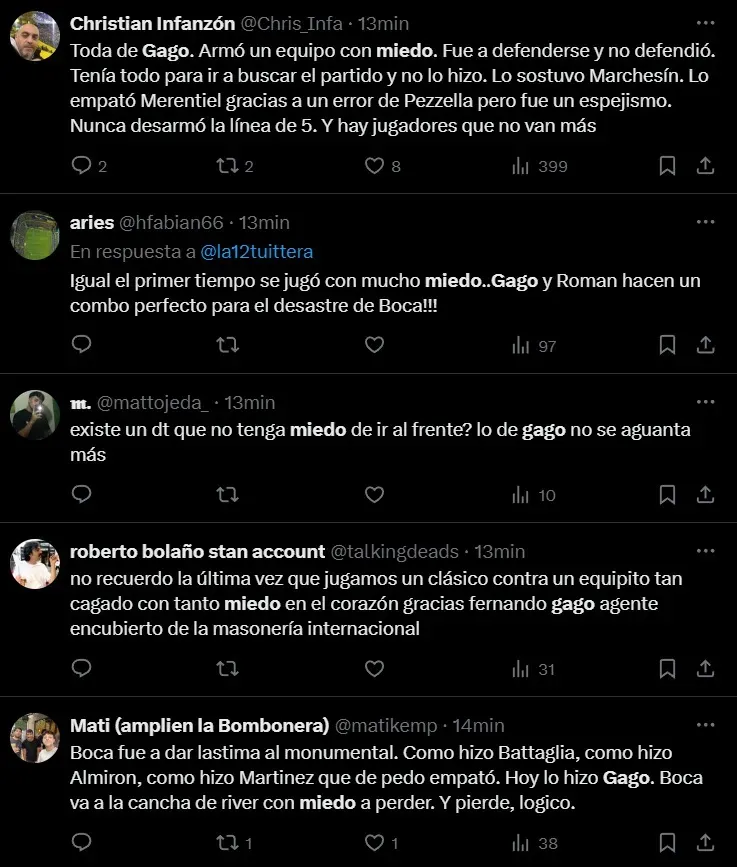Like the tweet from aries
The width and height of the screenshot is (737, 867).
[x=374, y=345]
